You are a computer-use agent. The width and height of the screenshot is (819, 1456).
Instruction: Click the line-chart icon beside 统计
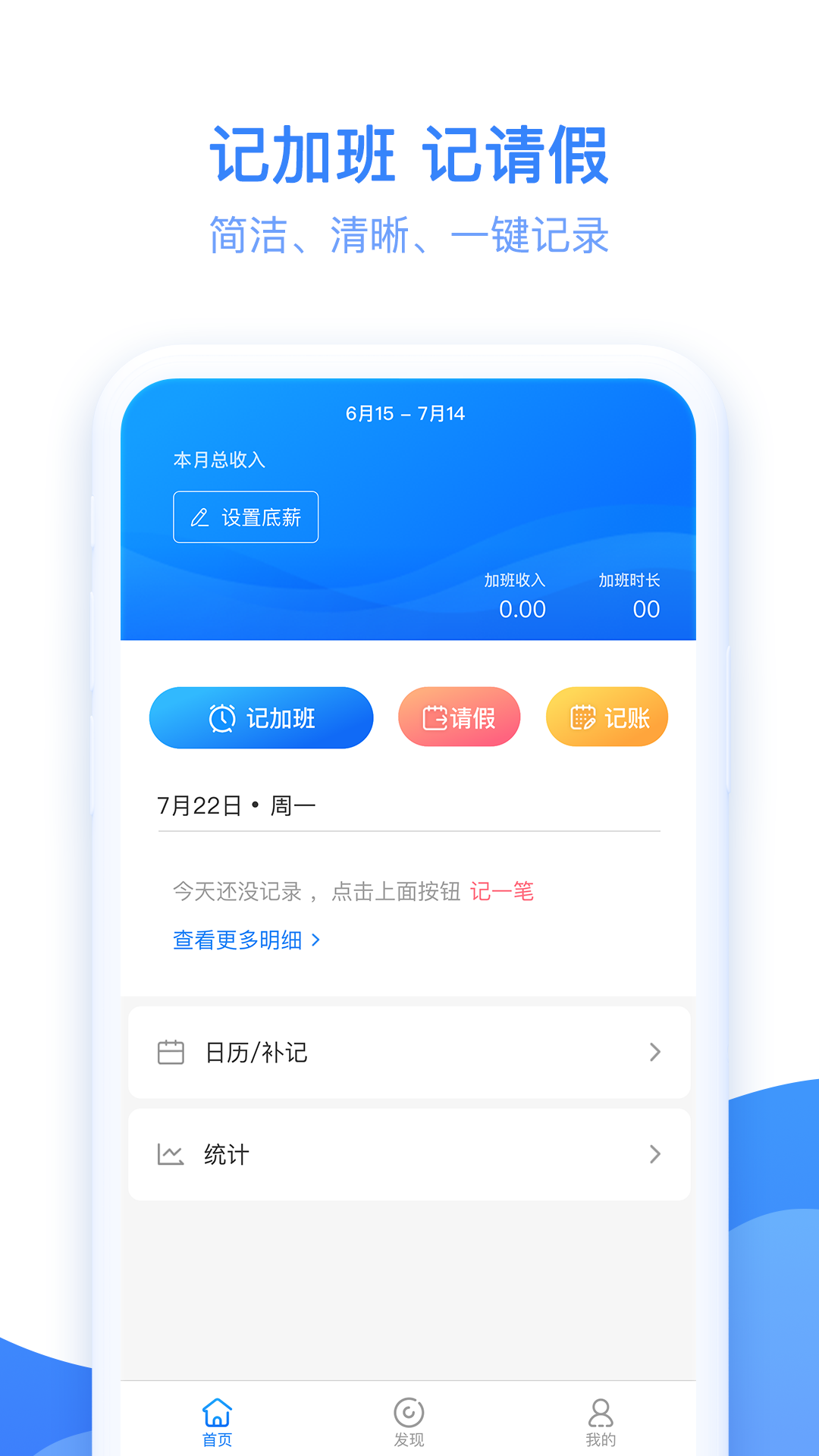tap(171, 1154)
